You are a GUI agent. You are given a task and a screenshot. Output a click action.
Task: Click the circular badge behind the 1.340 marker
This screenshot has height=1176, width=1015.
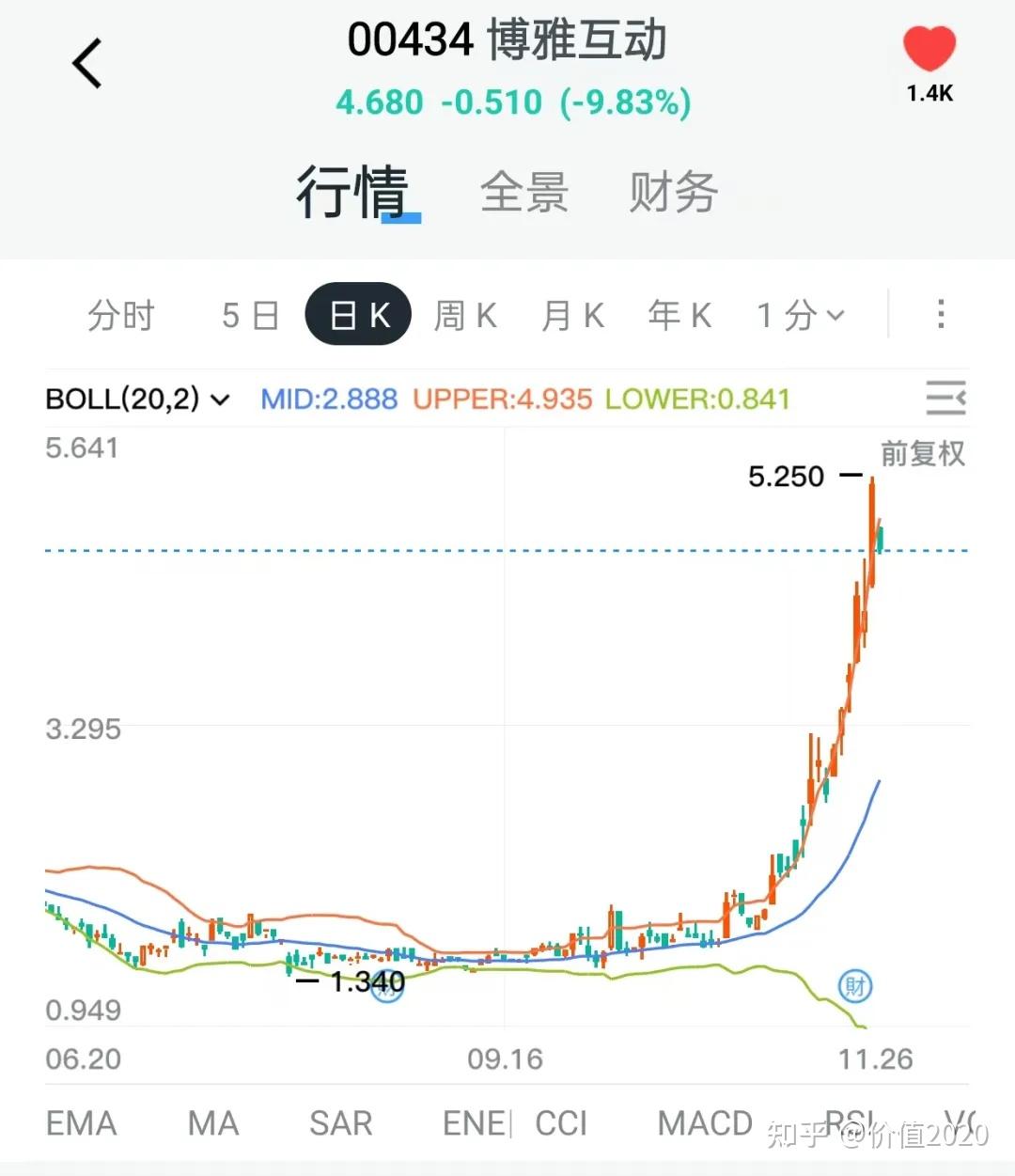tap(386, 984)
